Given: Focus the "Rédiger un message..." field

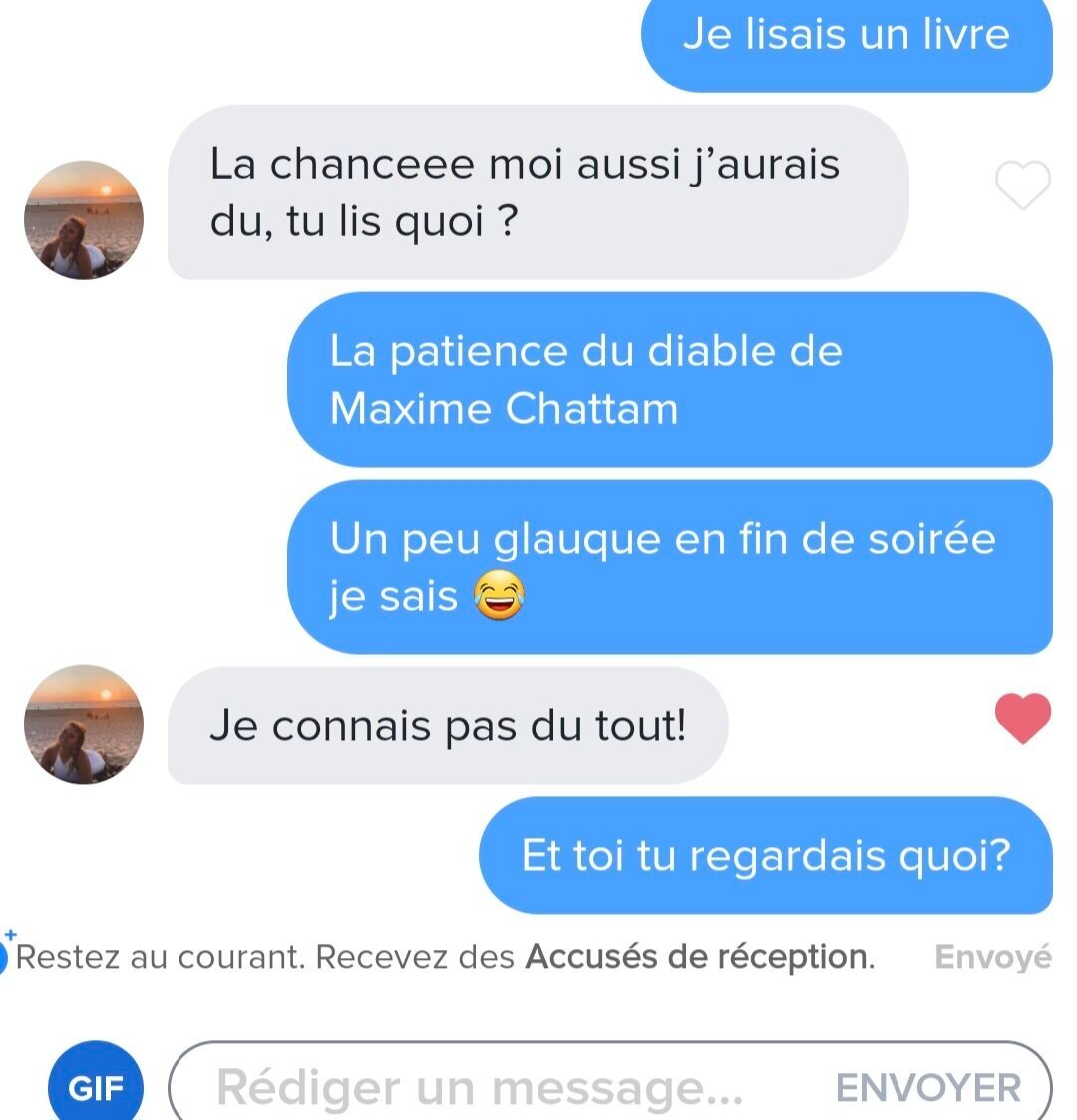Looking at the screenshot, I should pyautogui.click(x=479, y=1087).
